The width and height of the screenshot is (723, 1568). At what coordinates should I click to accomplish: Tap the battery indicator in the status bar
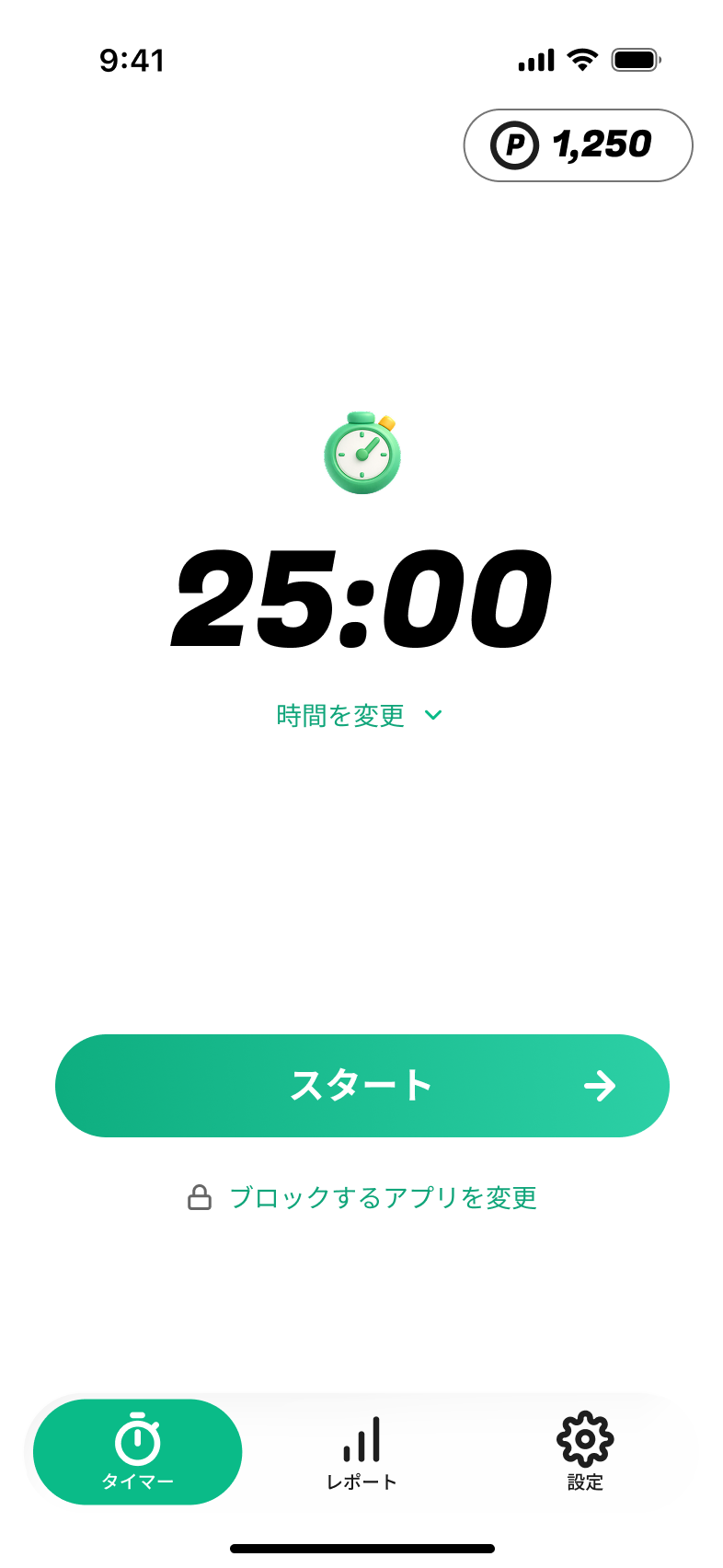(633, 58)
